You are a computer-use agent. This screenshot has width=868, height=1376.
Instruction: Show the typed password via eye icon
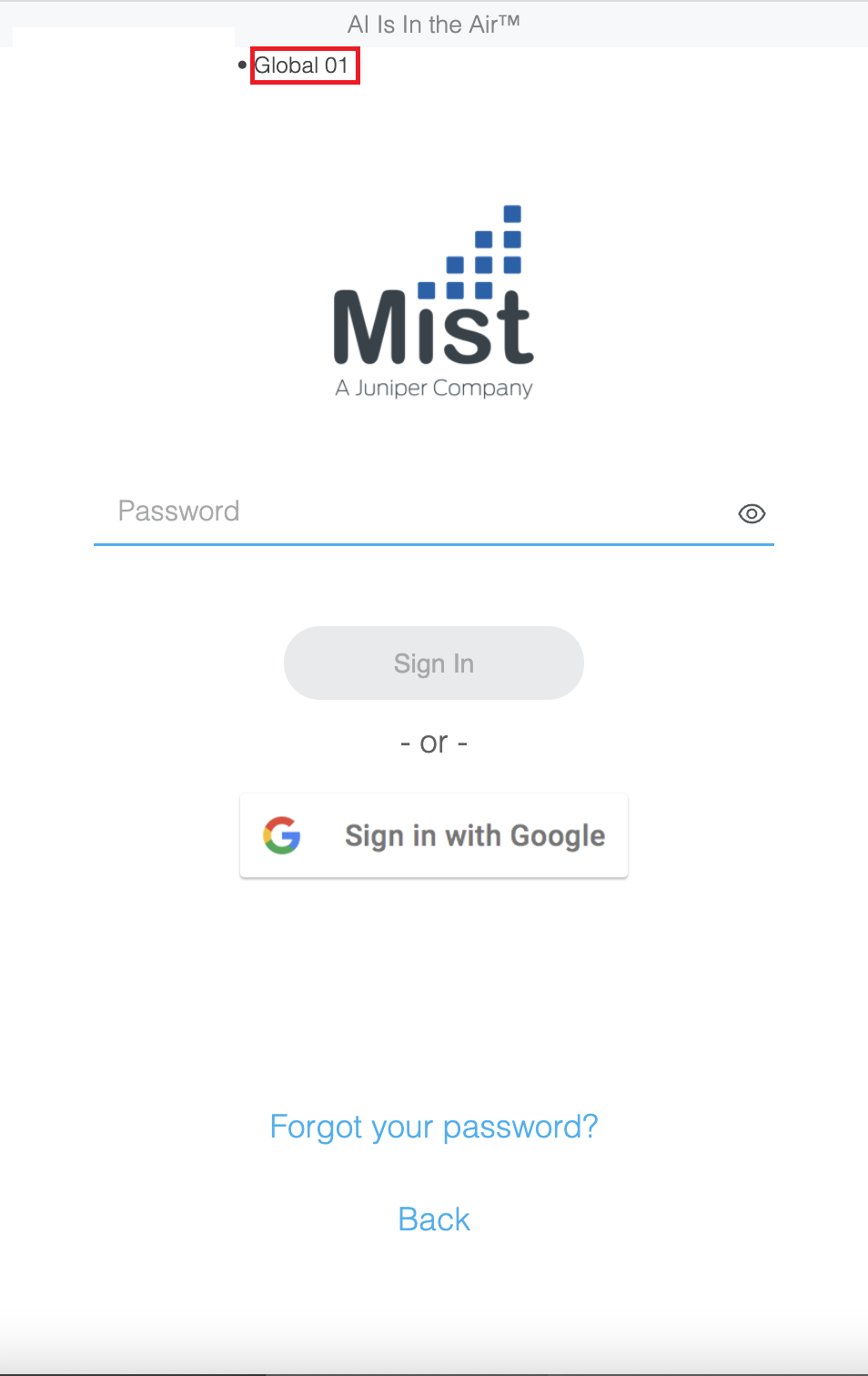tap(752, 514)
